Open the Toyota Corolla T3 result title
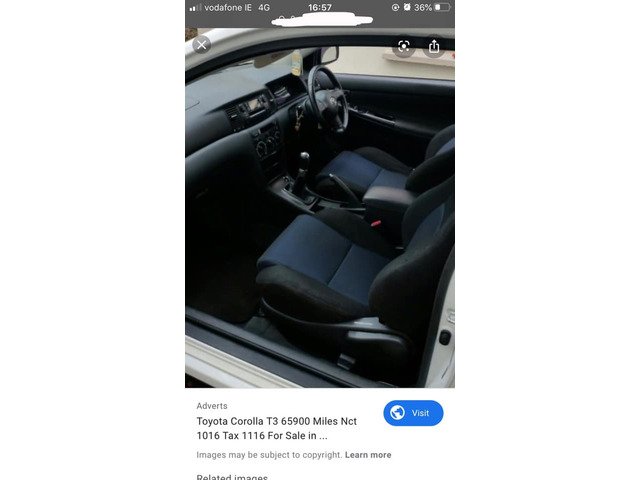The image size is (640, 480). click(276, 428)
